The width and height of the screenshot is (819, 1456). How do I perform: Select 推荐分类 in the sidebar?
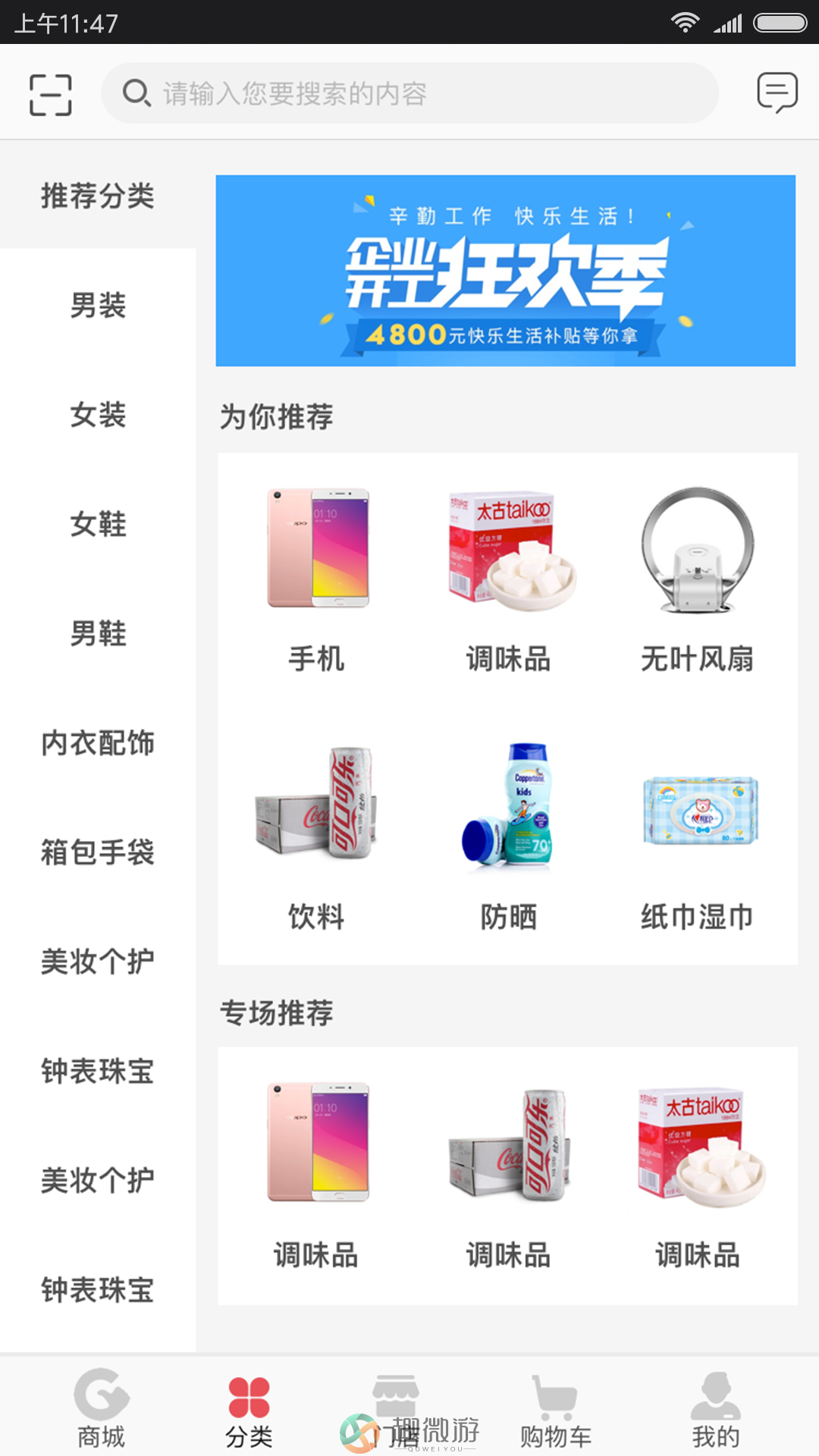tap(98, 196)
